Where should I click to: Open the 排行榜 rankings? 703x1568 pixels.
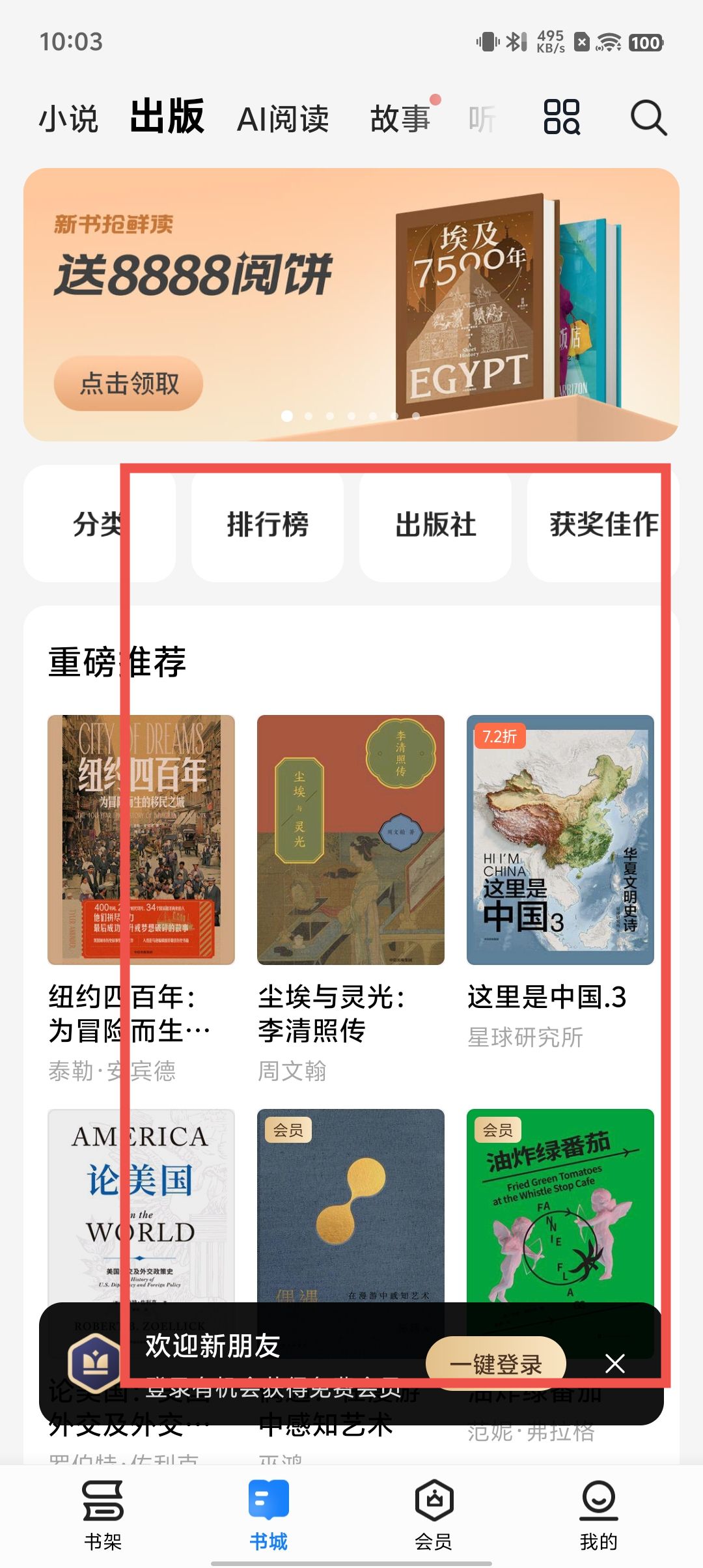(x=268, y=524)
